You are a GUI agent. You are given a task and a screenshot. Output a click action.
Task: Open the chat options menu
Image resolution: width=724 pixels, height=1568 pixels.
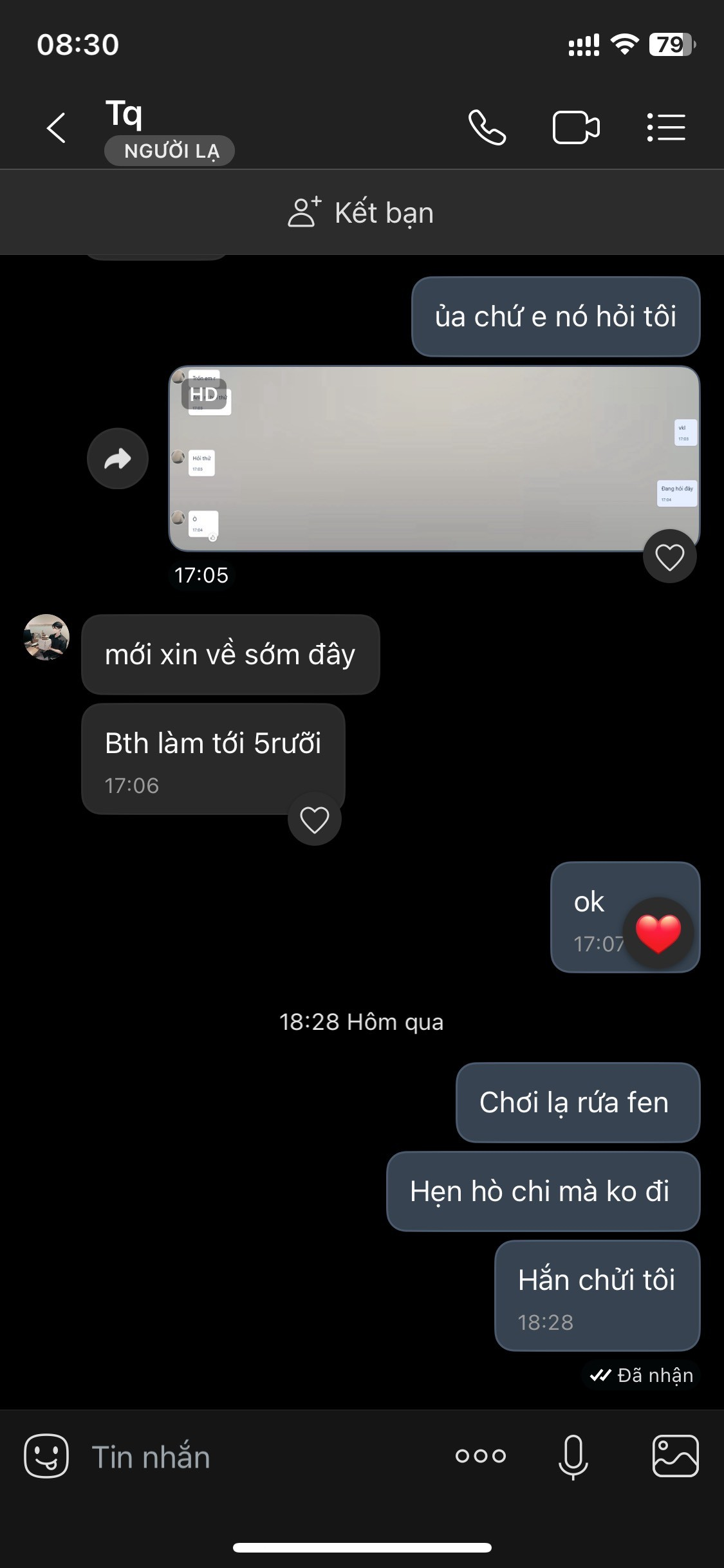click(666, 127)
